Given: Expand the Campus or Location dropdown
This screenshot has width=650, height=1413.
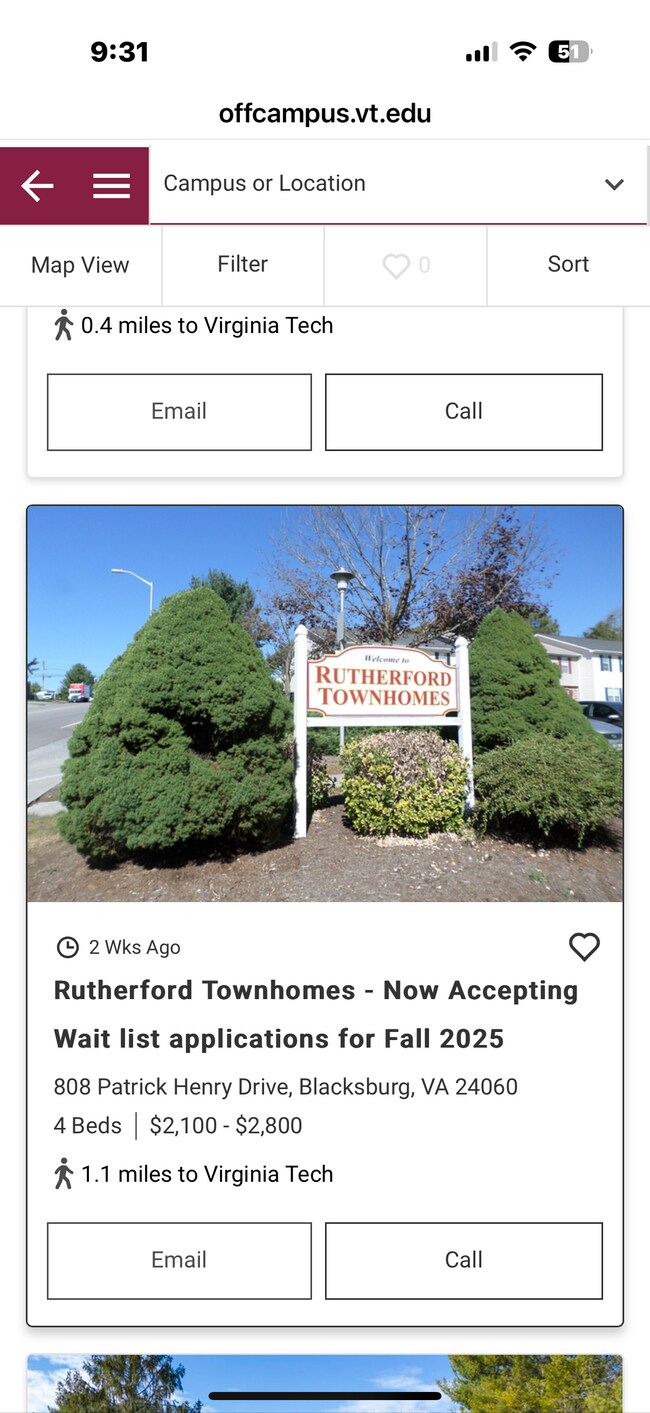Looking at the screenshot, I should coord(397,184).
